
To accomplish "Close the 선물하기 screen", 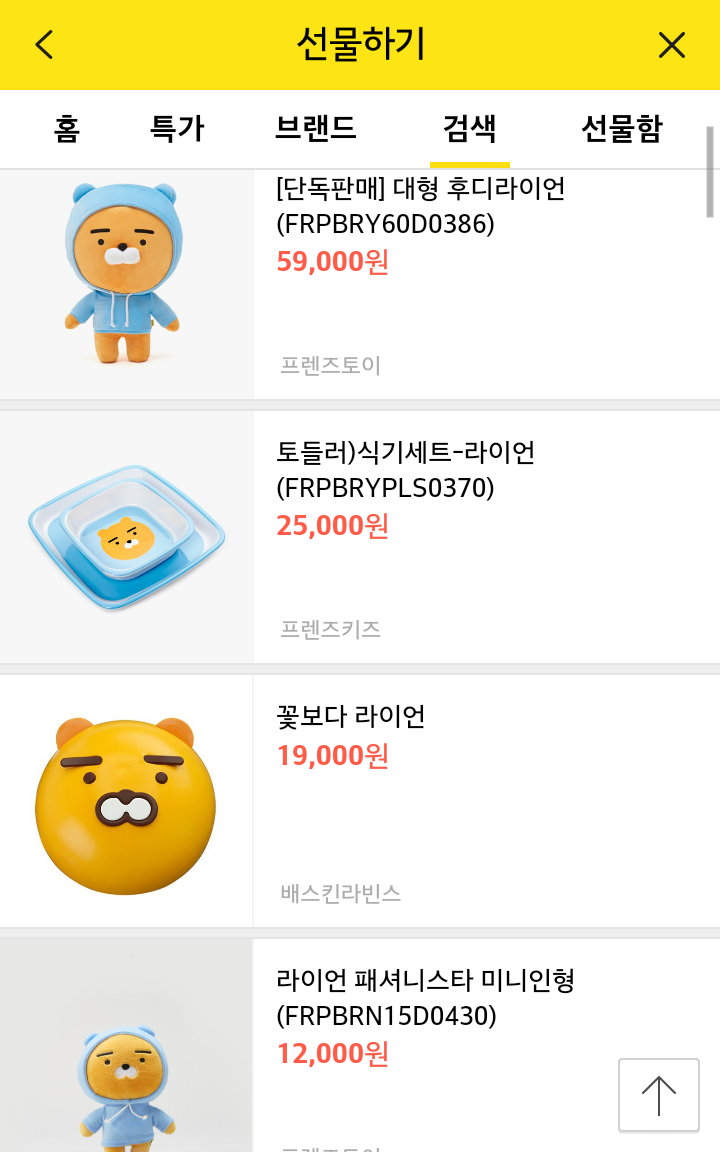I will [672, 45].
